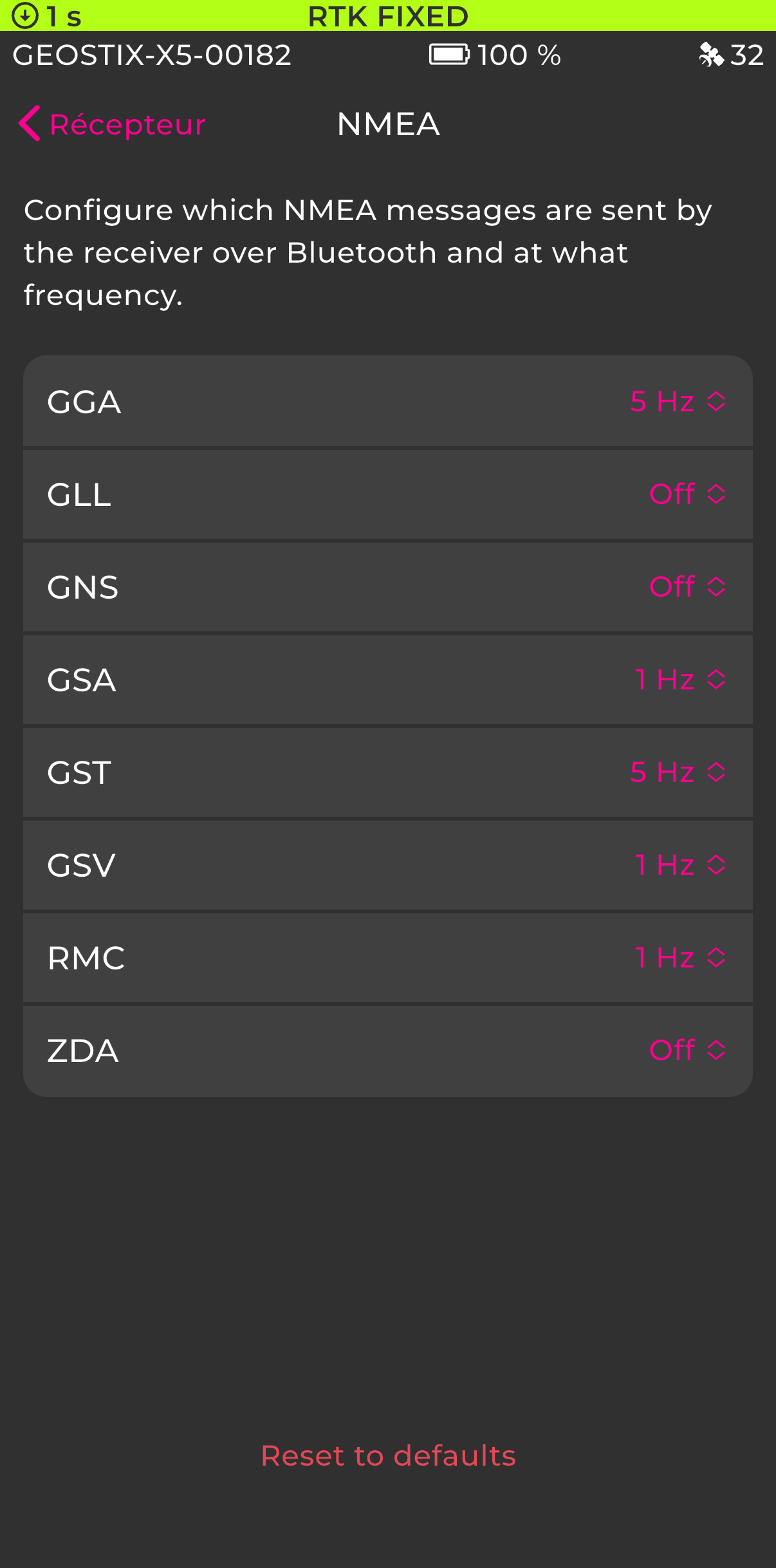Open the GLL frequency picker
The width and height of the screenshot is (776, 1568).
[x=687, y=494]
